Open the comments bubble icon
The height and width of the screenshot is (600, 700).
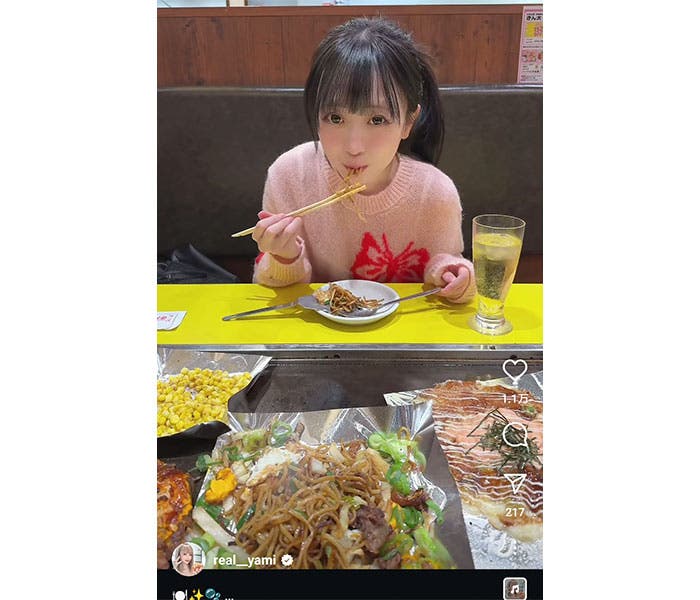tap(514, 435)
